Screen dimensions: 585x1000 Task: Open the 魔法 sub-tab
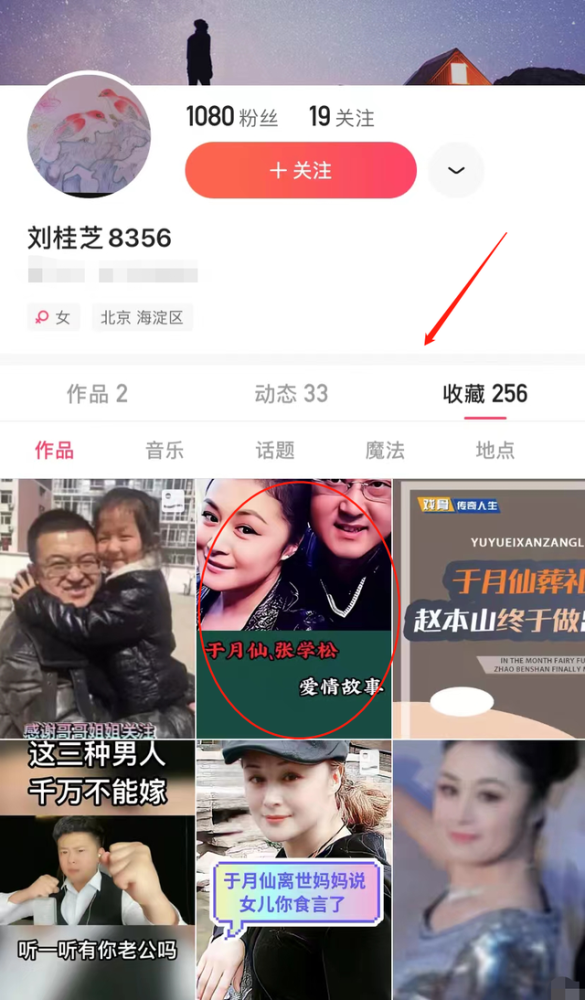point(385,450)
